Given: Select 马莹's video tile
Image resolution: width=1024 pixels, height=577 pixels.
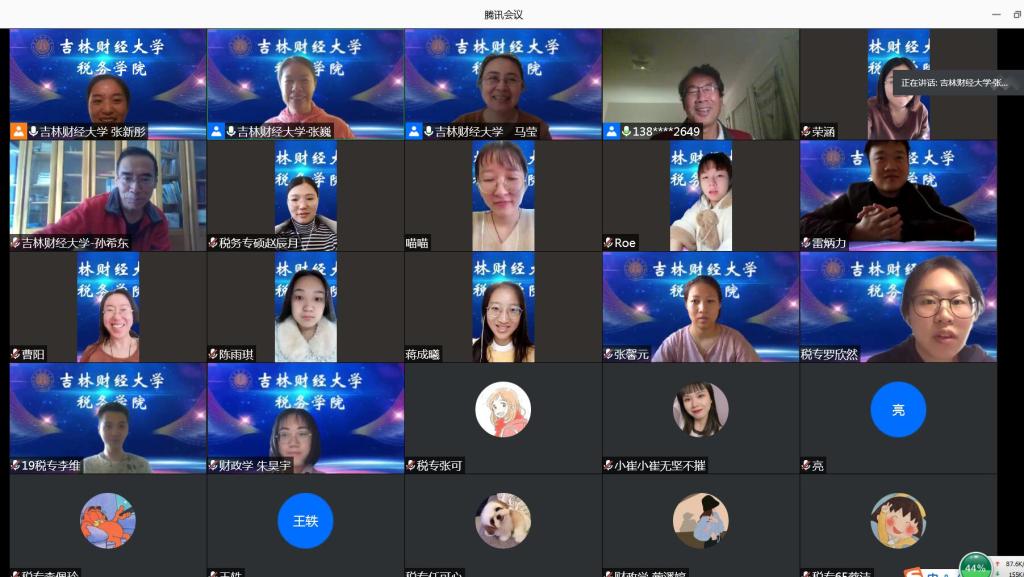Looking at the screenshot, I should pos(503,84).
